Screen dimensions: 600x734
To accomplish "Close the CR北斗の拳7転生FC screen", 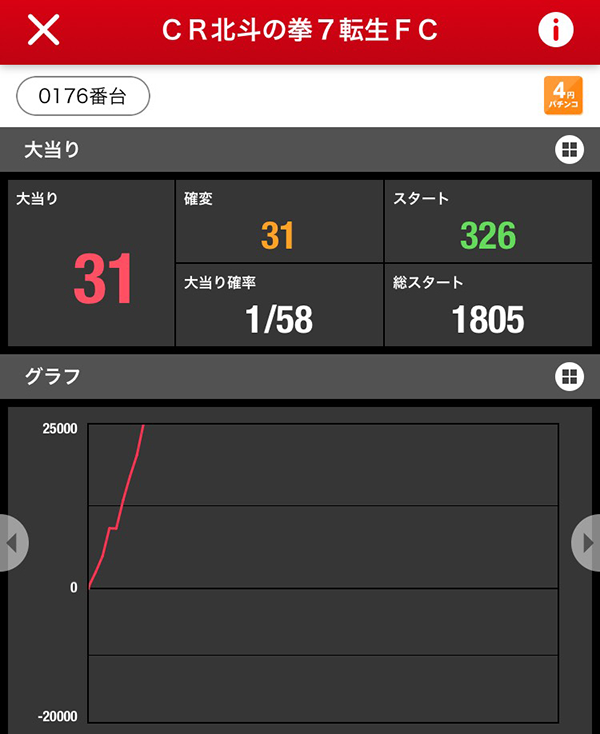I will pyautogui.click(x=43, y=30).
